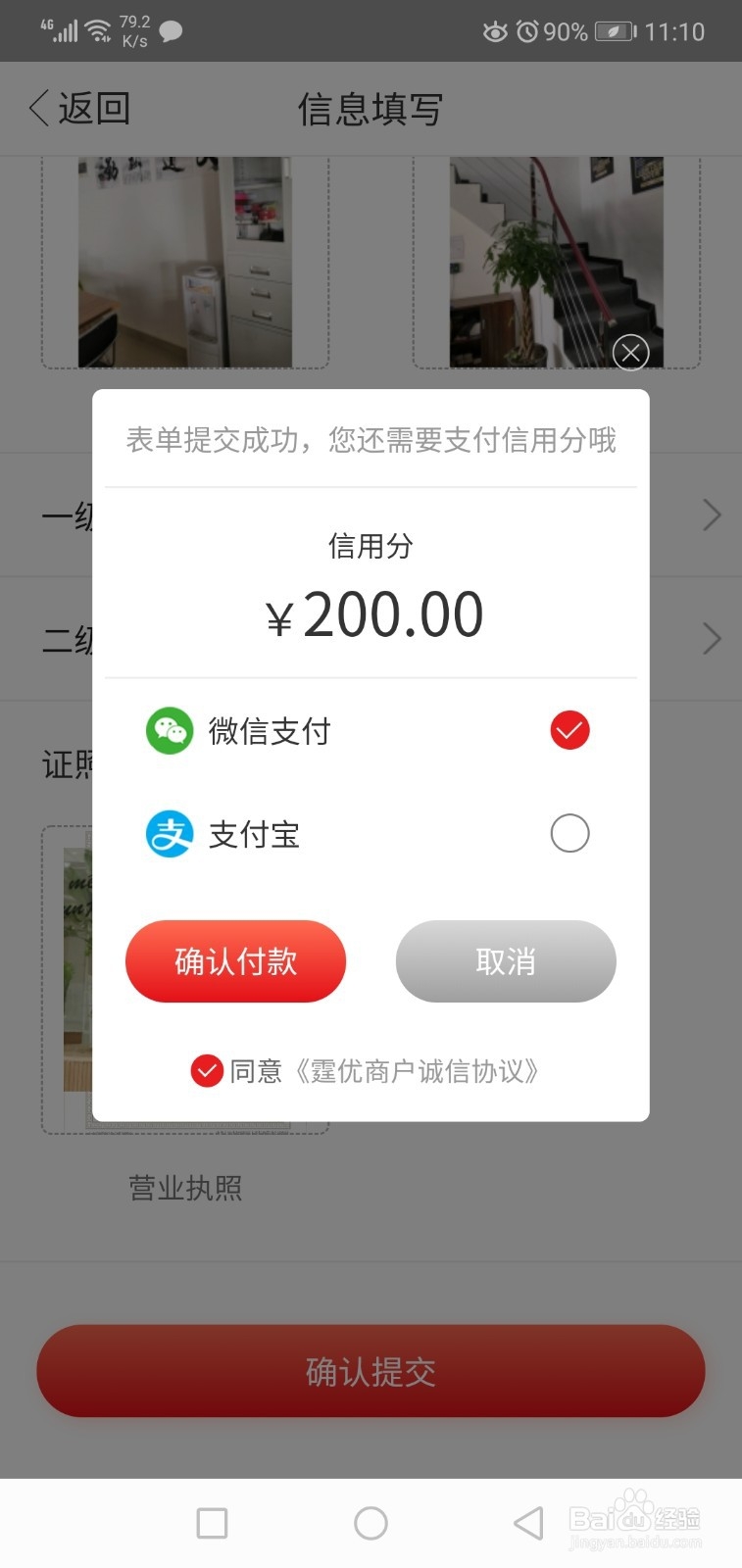Tap the alarm clock icon in status bar

click(x=524, y=30)
